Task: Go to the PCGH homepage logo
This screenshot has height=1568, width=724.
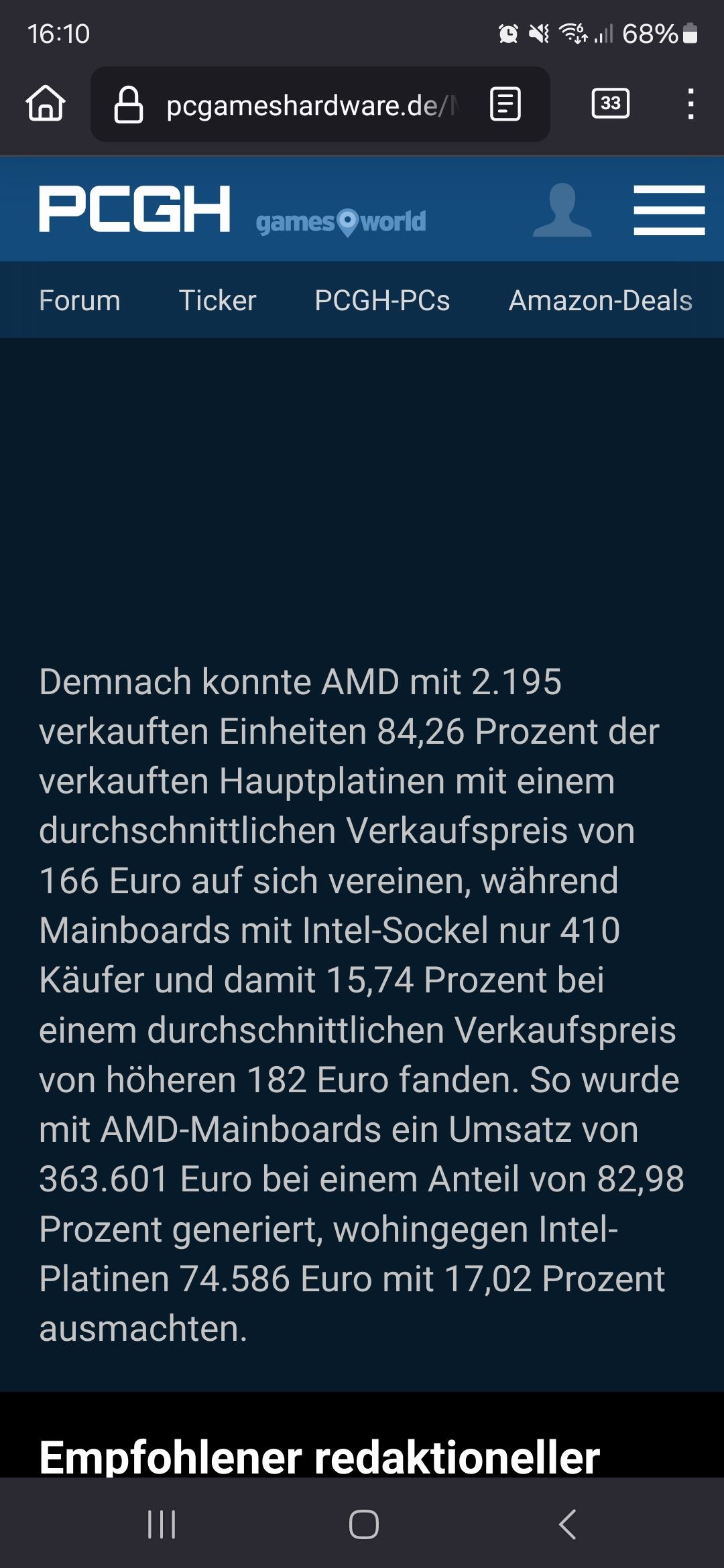Action: (135, 209)
